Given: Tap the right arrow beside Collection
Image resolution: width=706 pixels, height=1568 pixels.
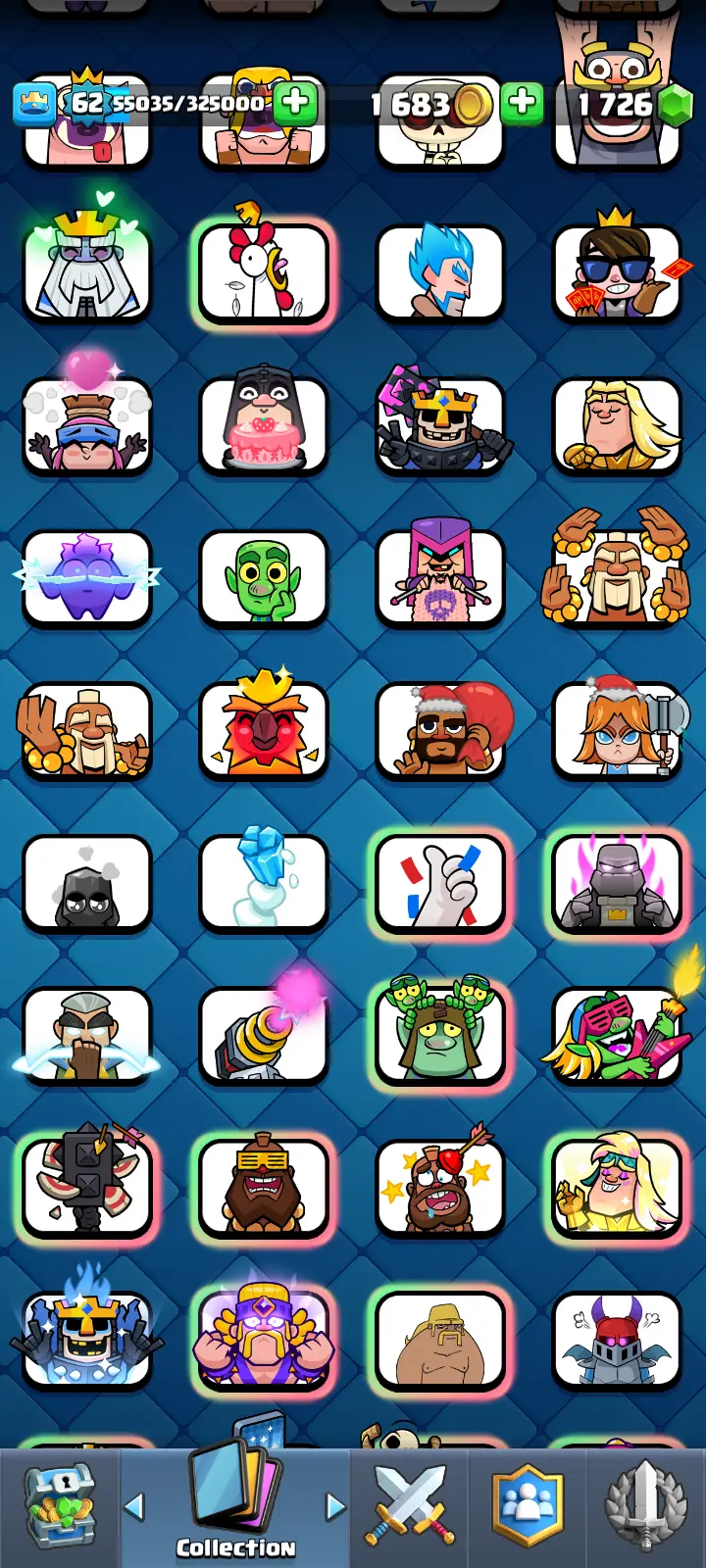Looking at the screenshot, I should point(335,1506).
